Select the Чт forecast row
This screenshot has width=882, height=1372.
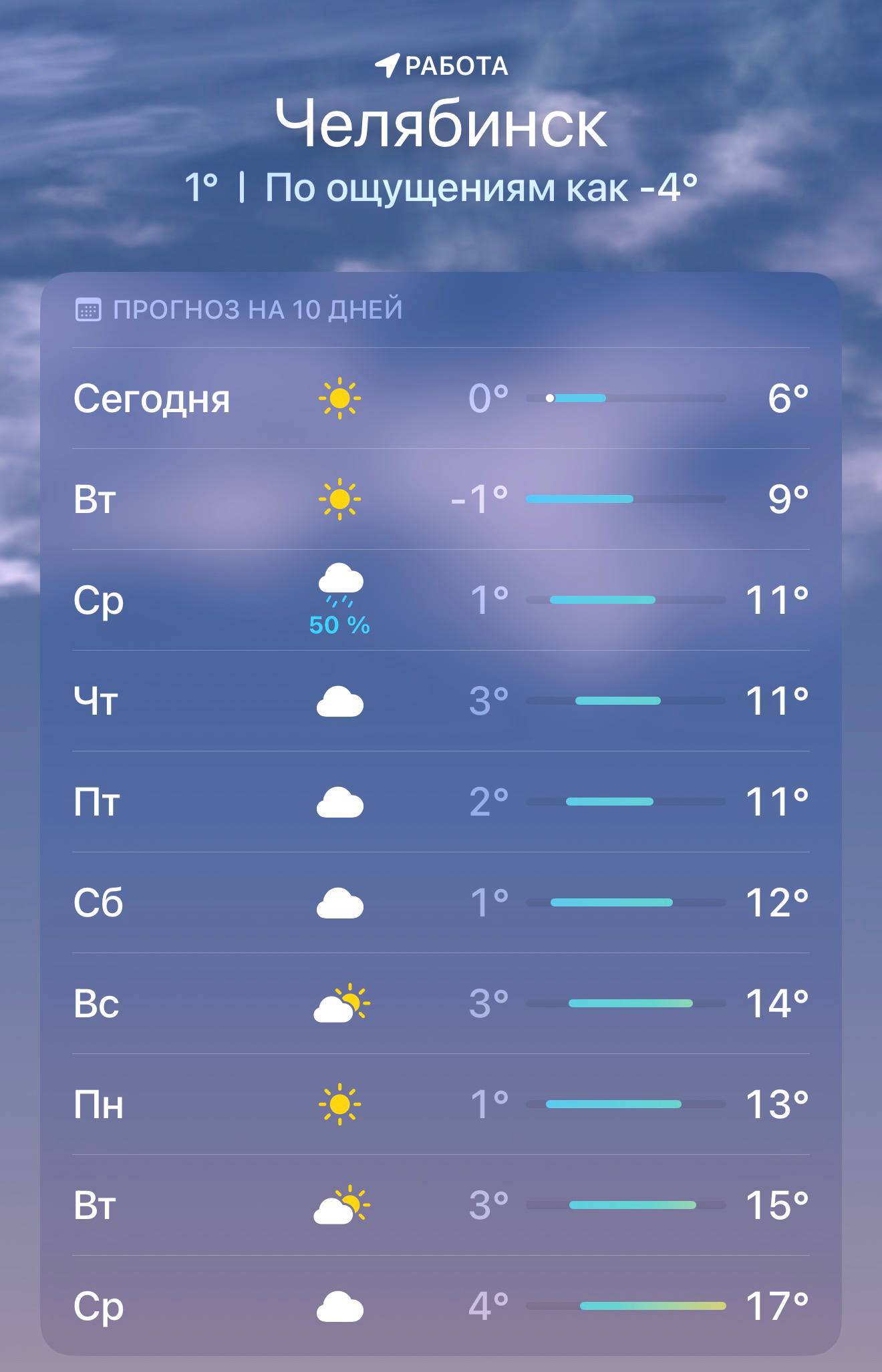(x=441, y=701)
